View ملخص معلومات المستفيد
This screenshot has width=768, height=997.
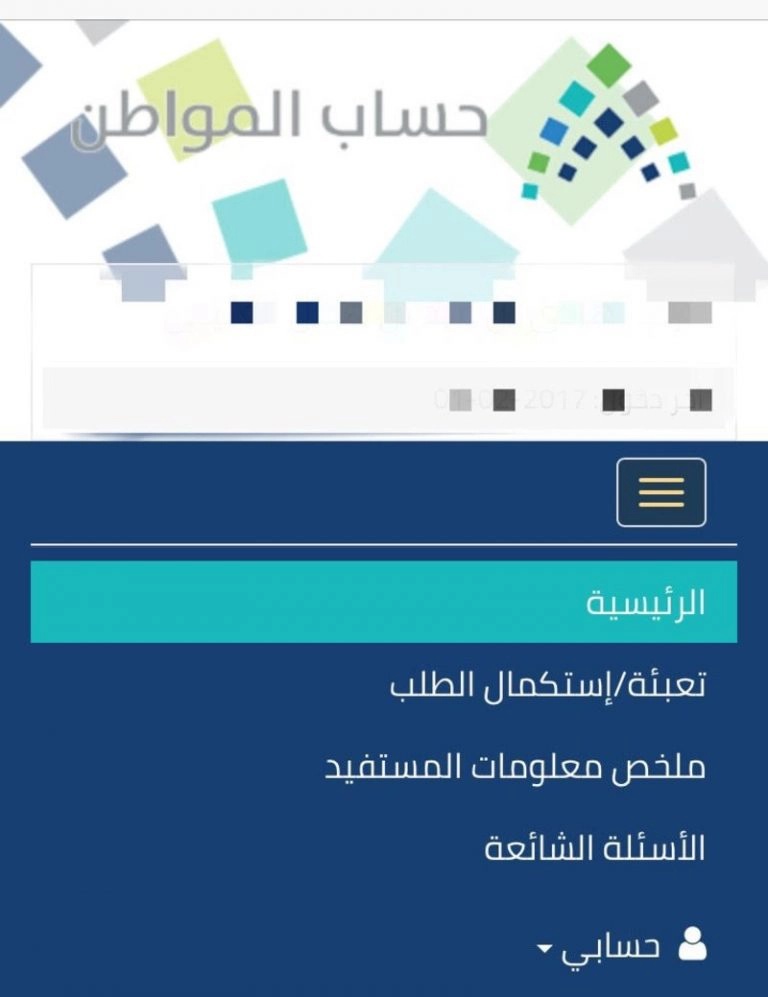[x=515, y=766]
